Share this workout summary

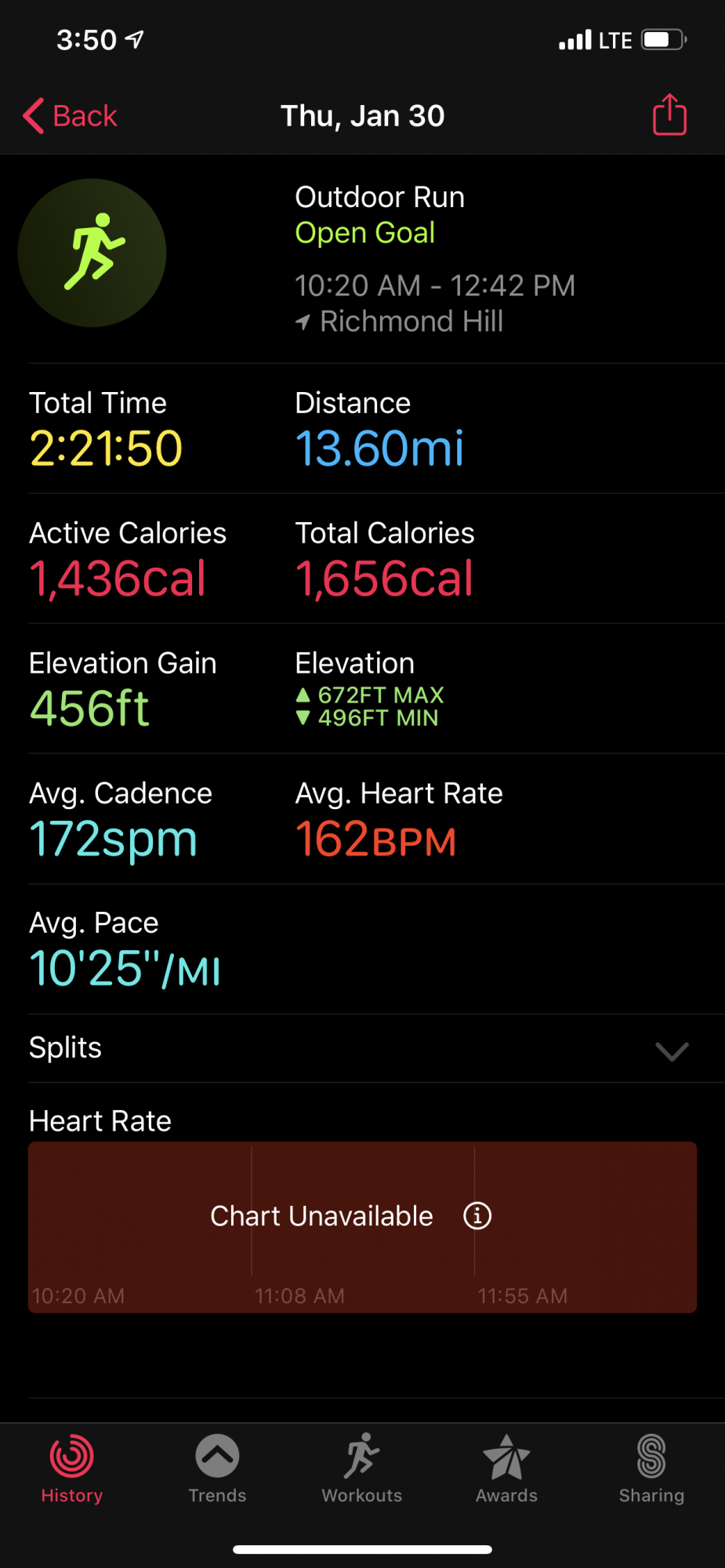(x=669, y=115)
